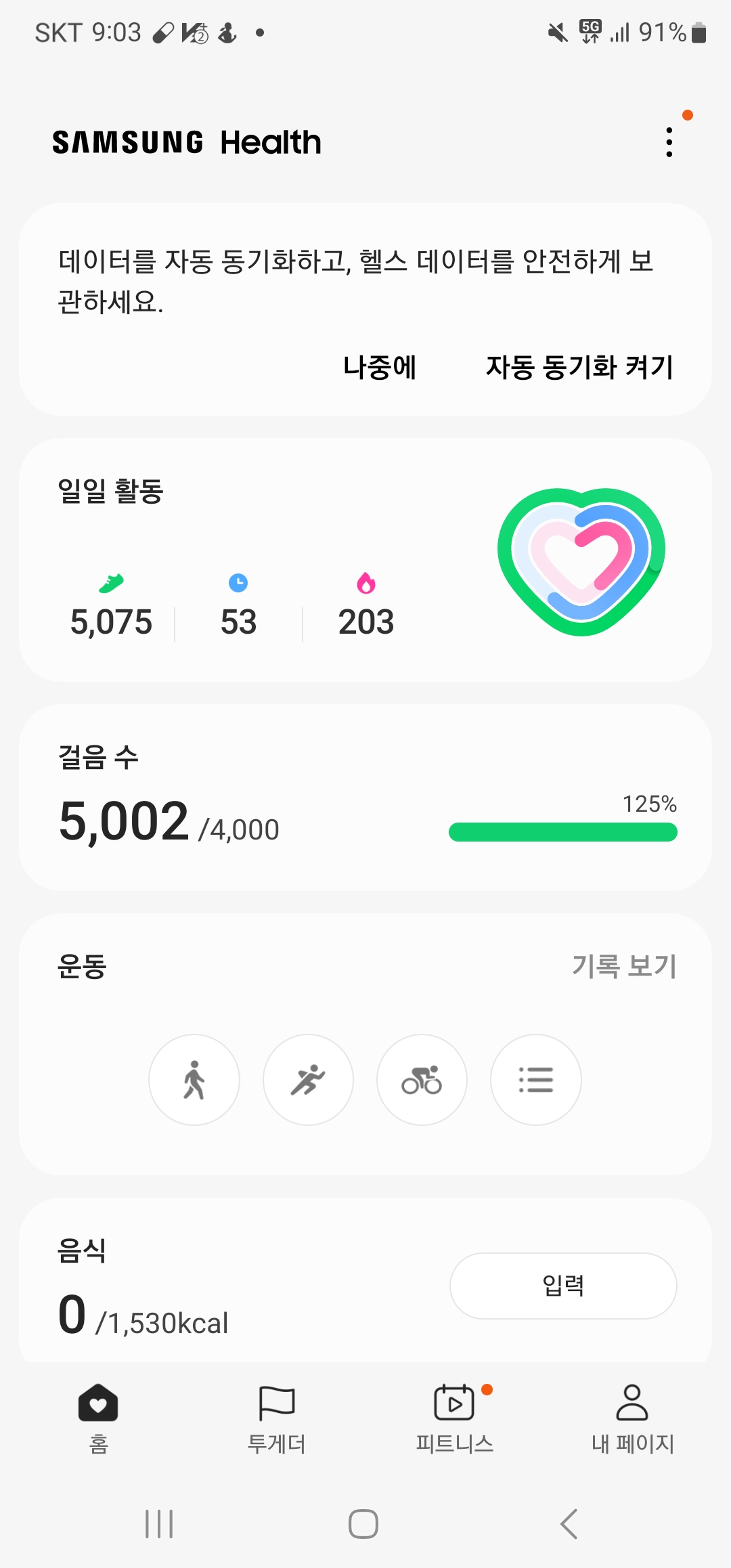Open the more options overflow menu
This screenshot has width=731, height=1568.
coord(669,142)
